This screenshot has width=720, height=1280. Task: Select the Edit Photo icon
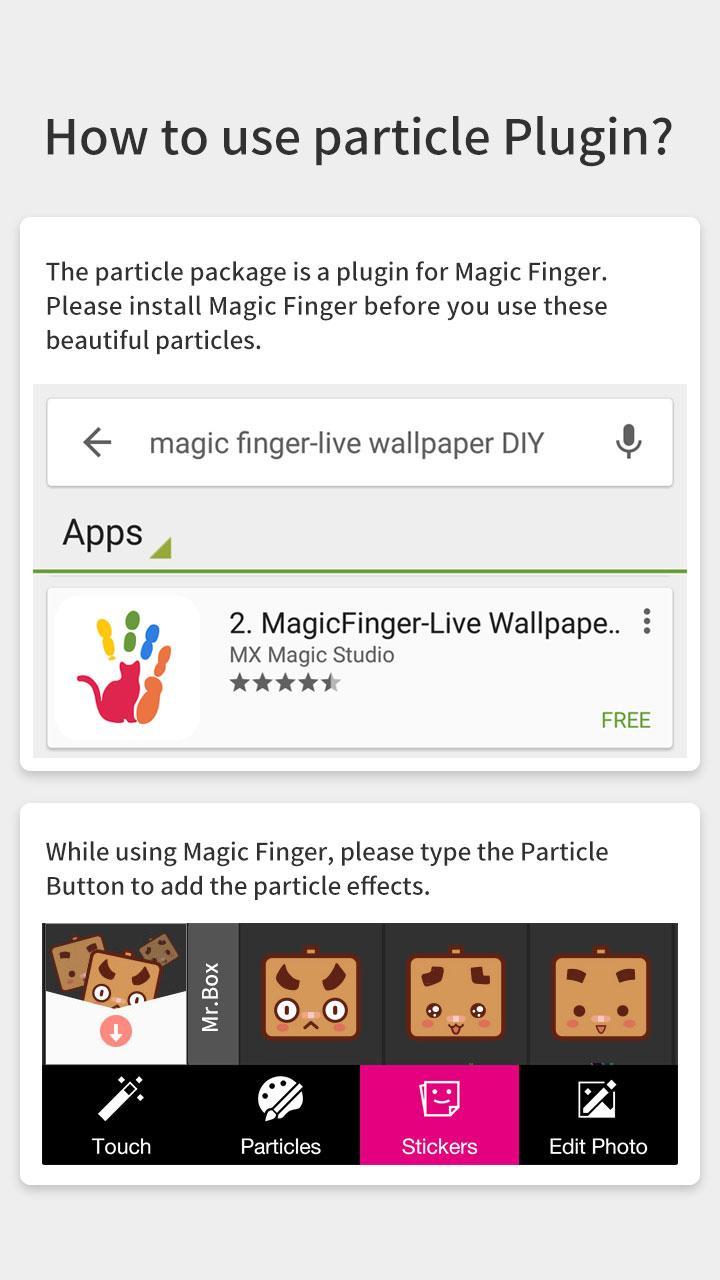pos(599,1097)
